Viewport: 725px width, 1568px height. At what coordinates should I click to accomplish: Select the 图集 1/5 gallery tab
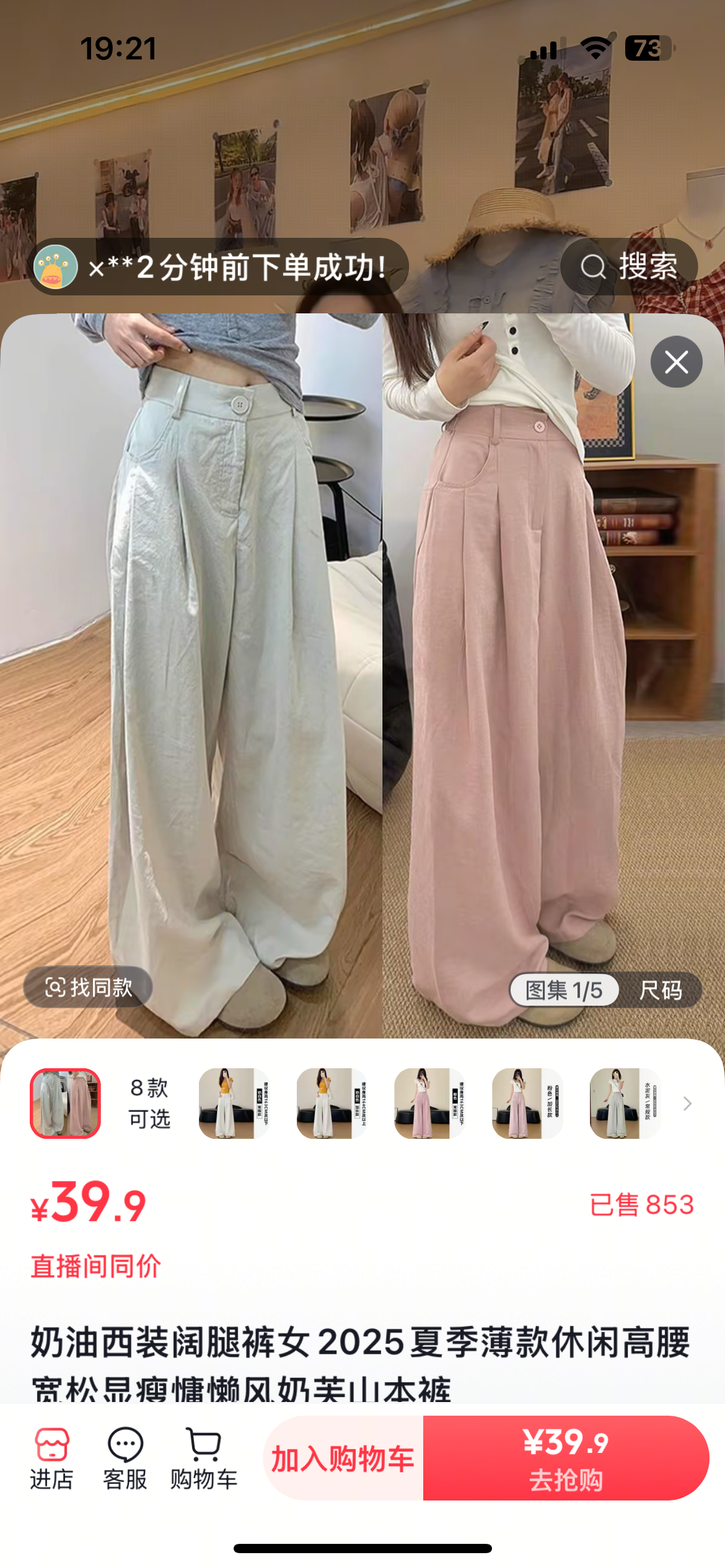coord(564,990)
